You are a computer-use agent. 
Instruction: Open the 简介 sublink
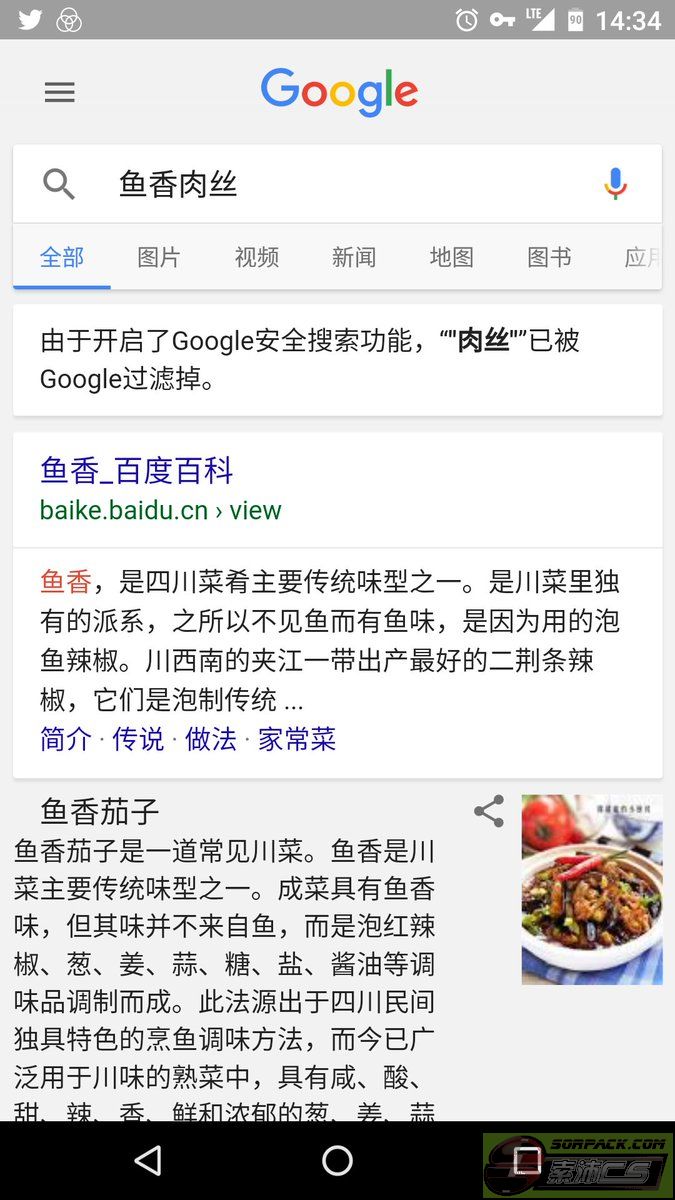point(66,739)
